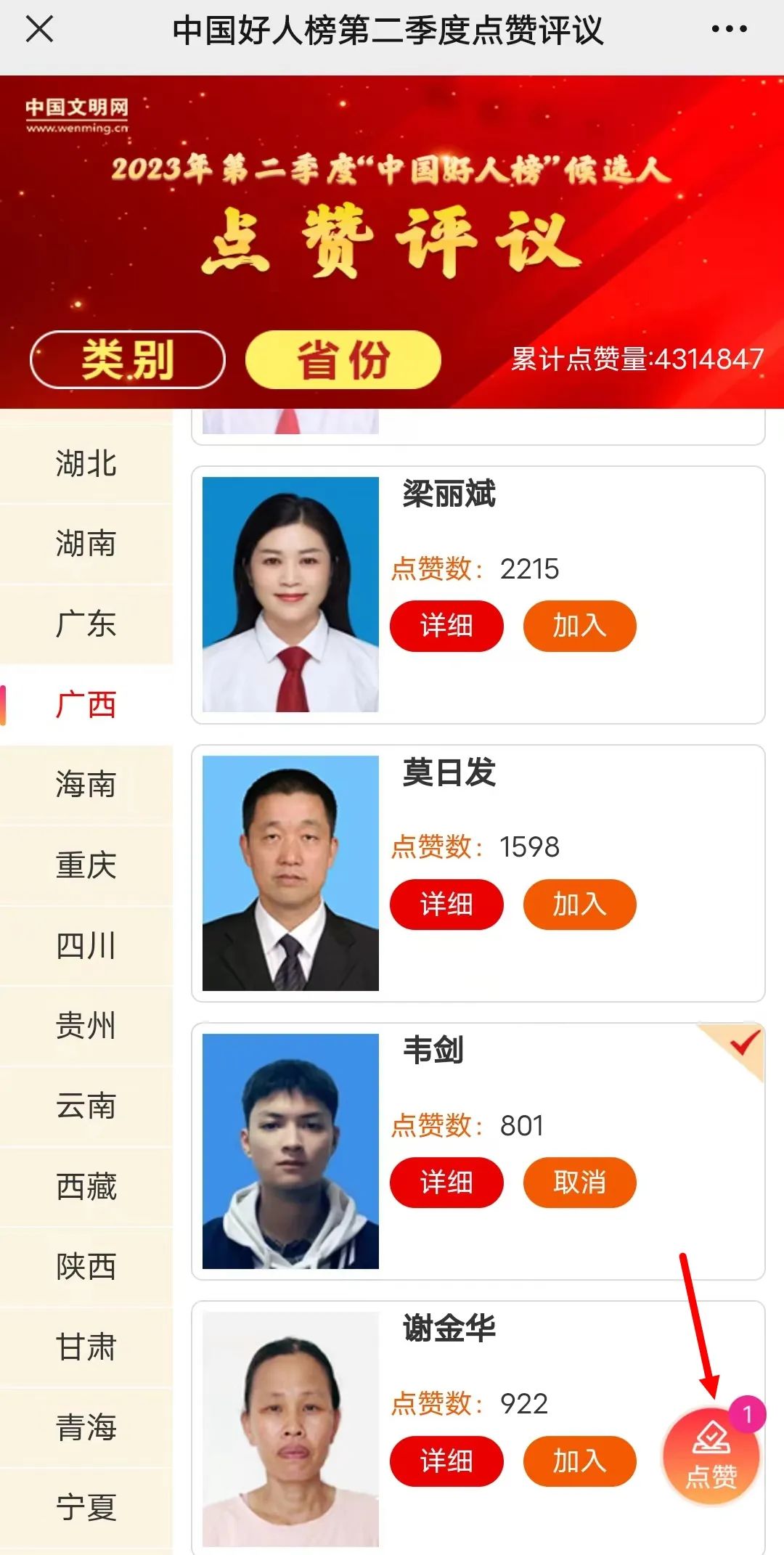Cancel selection of 韦剑 with 取消
Screen dimensions: 784x1555
tap(579, 1183)
